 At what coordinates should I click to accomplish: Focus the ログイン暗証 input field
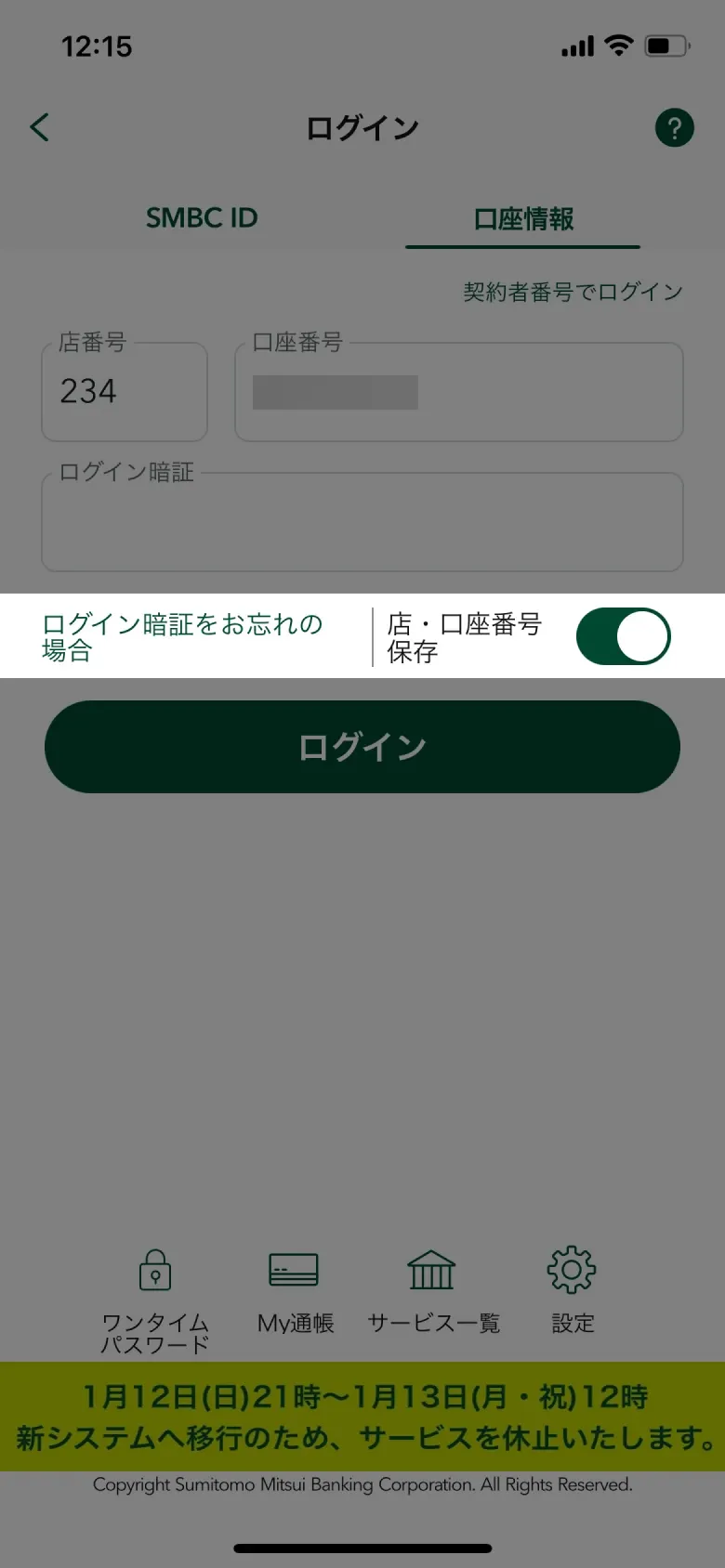[x=362, y=521]
